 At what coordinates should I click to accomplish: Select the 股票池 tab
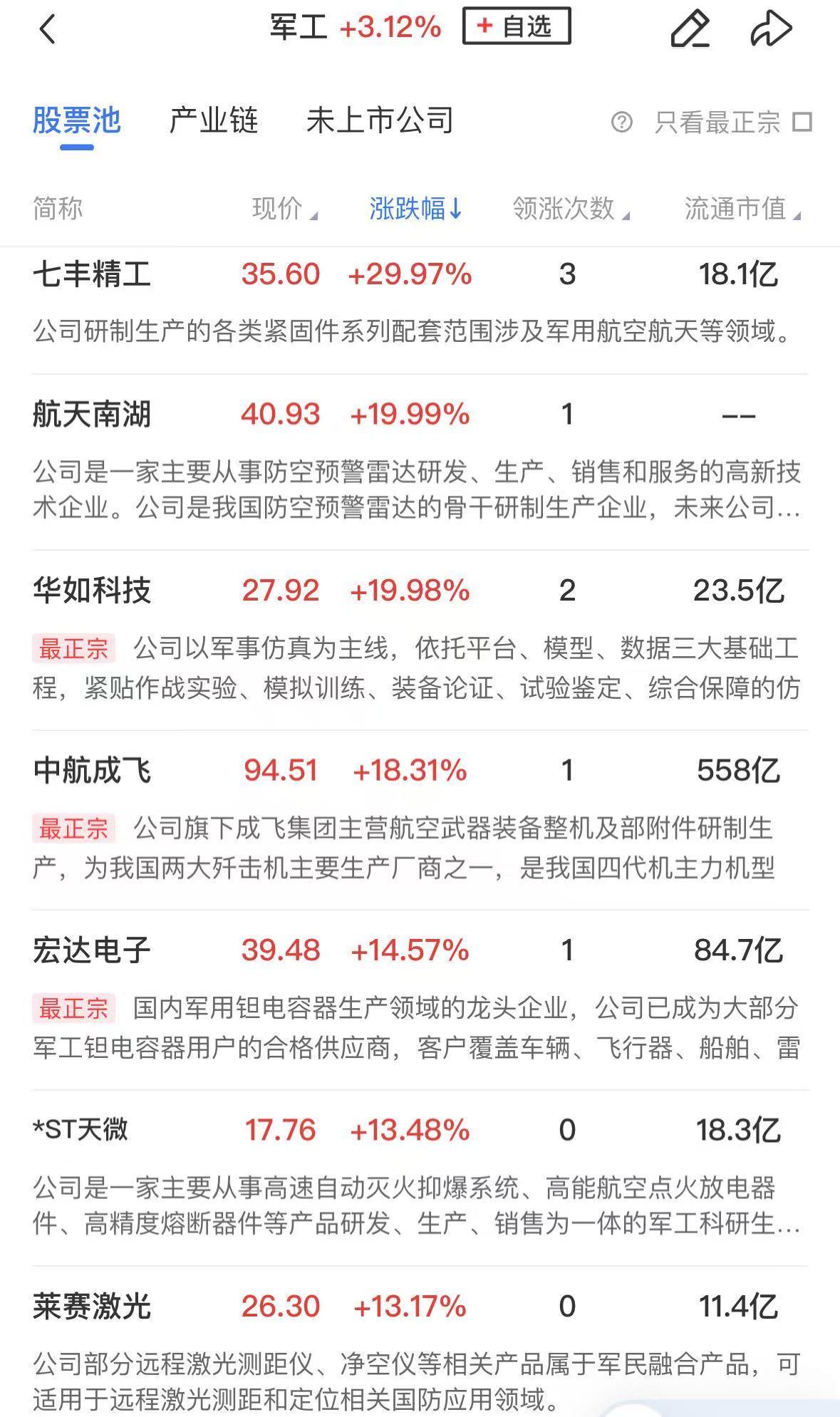[77, 120]
